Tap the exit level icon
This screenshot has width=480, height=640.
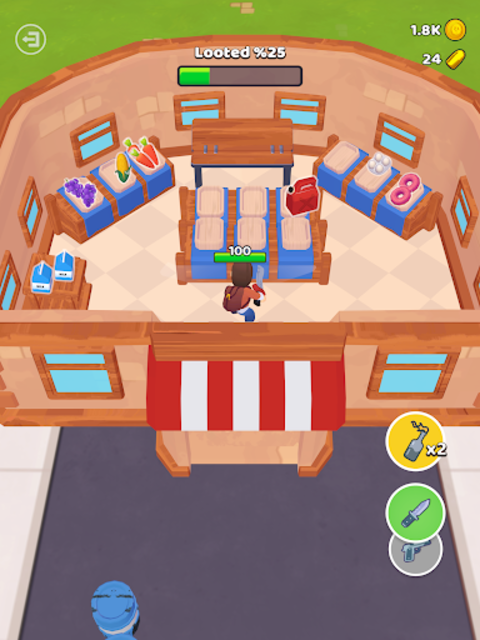click(x=31, y=40)
